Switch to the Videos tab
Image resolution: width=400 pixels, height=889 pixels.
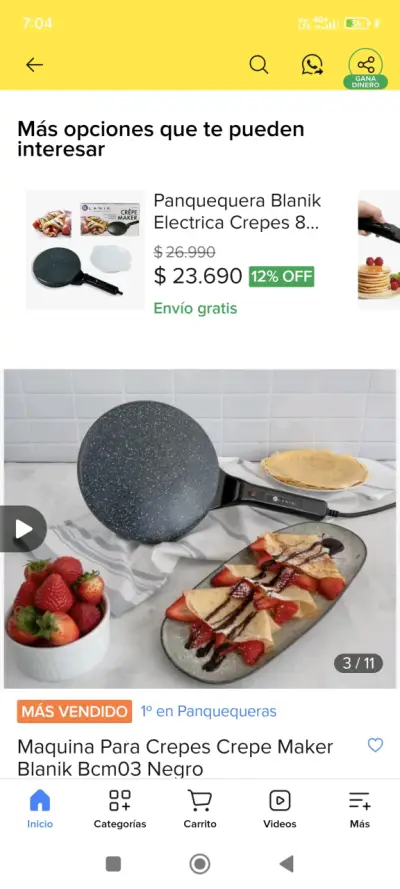[x=280, y=809]
